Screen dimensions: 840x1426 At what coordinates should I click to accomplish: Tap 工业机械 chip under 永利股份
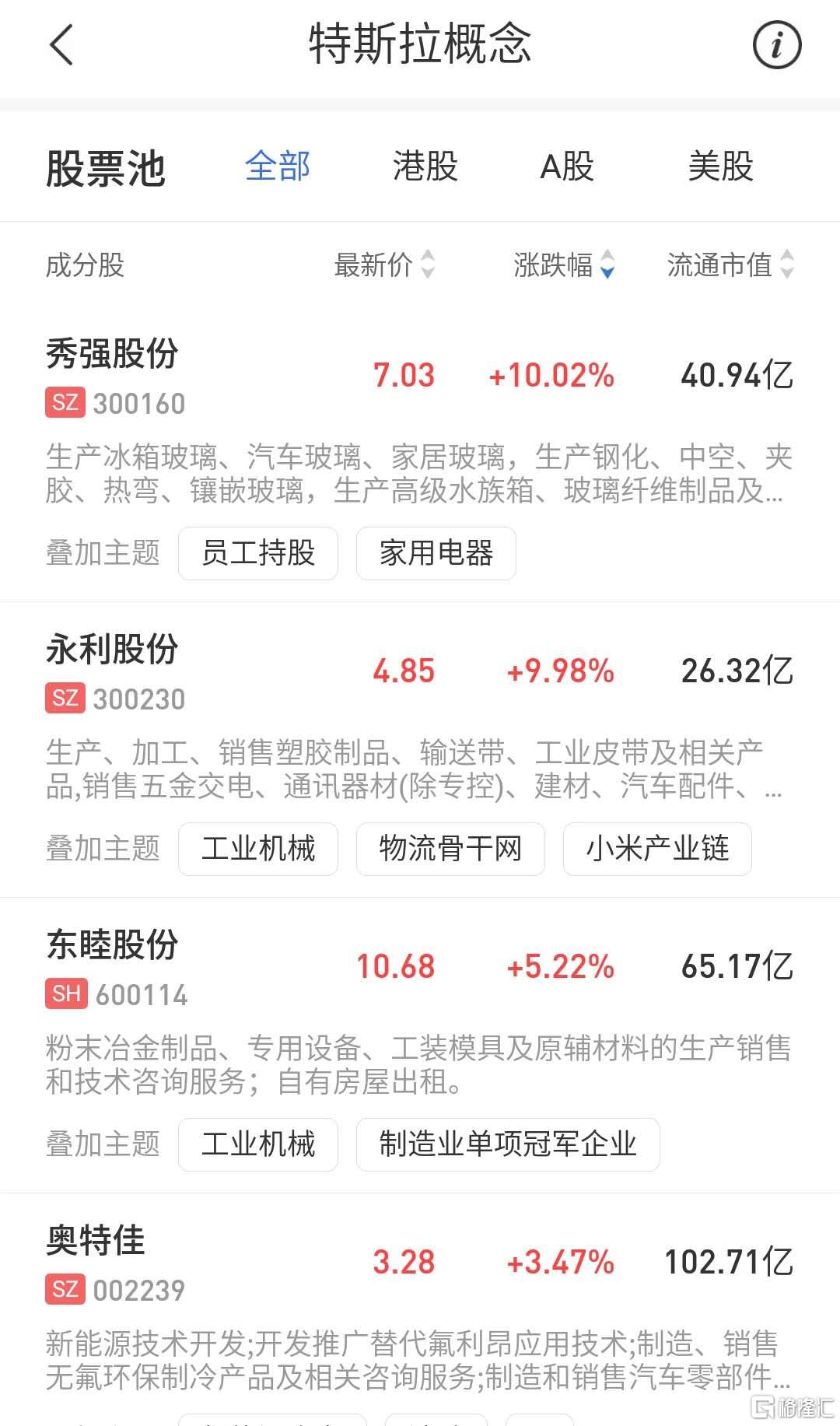pos(258,849)
